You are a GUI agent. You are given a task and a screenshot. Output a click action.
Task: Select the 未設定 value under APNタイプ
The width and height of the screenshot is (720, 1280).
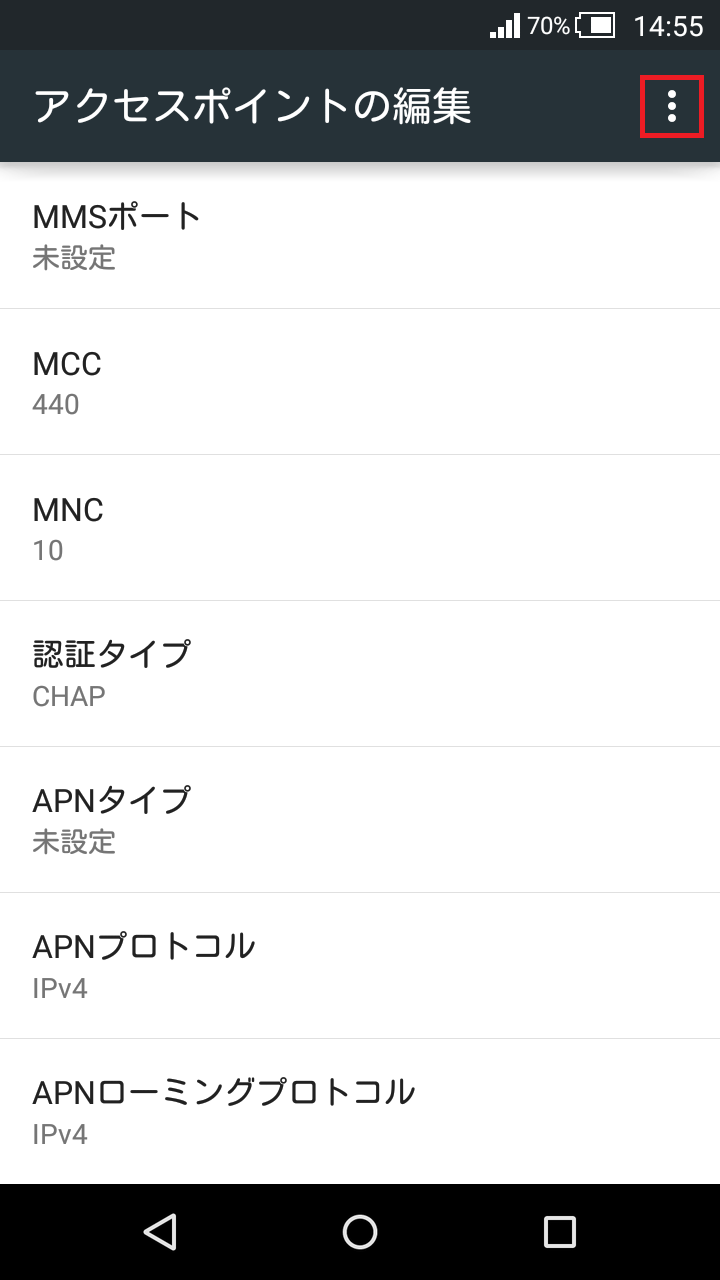tap(74, 843)
